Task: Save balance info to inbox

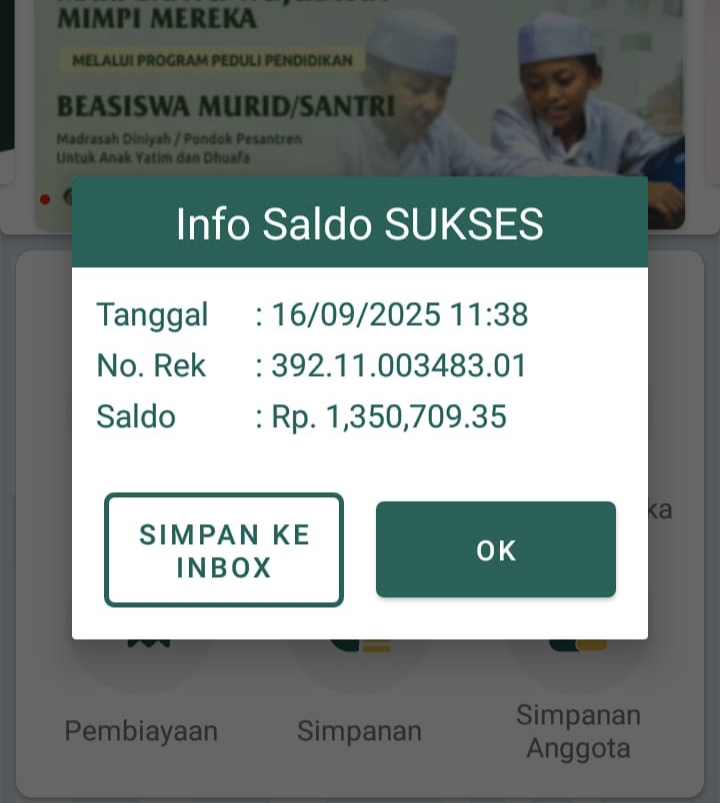Action: (x=224, y=550)
